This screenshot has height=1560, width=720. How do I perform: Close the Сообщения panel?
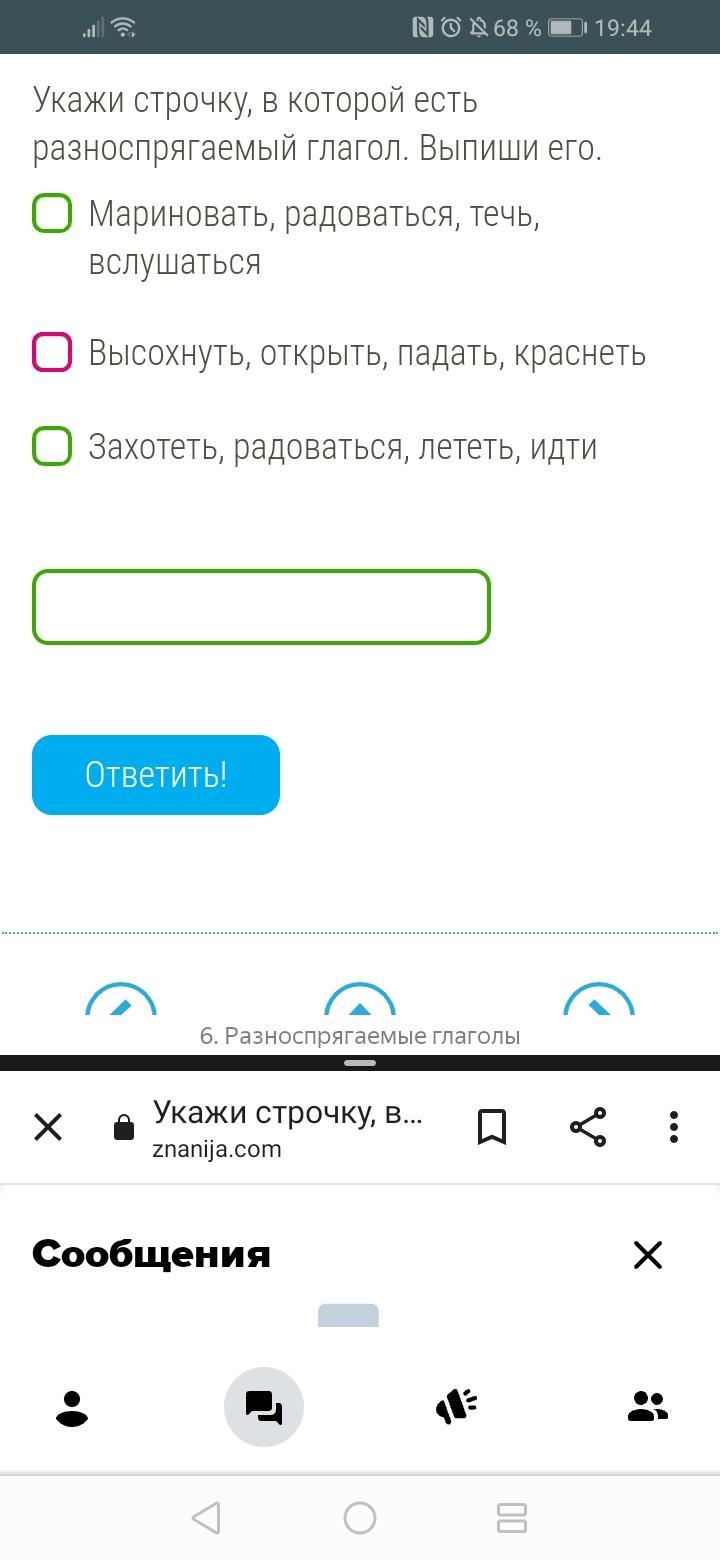click(648, 1255)
